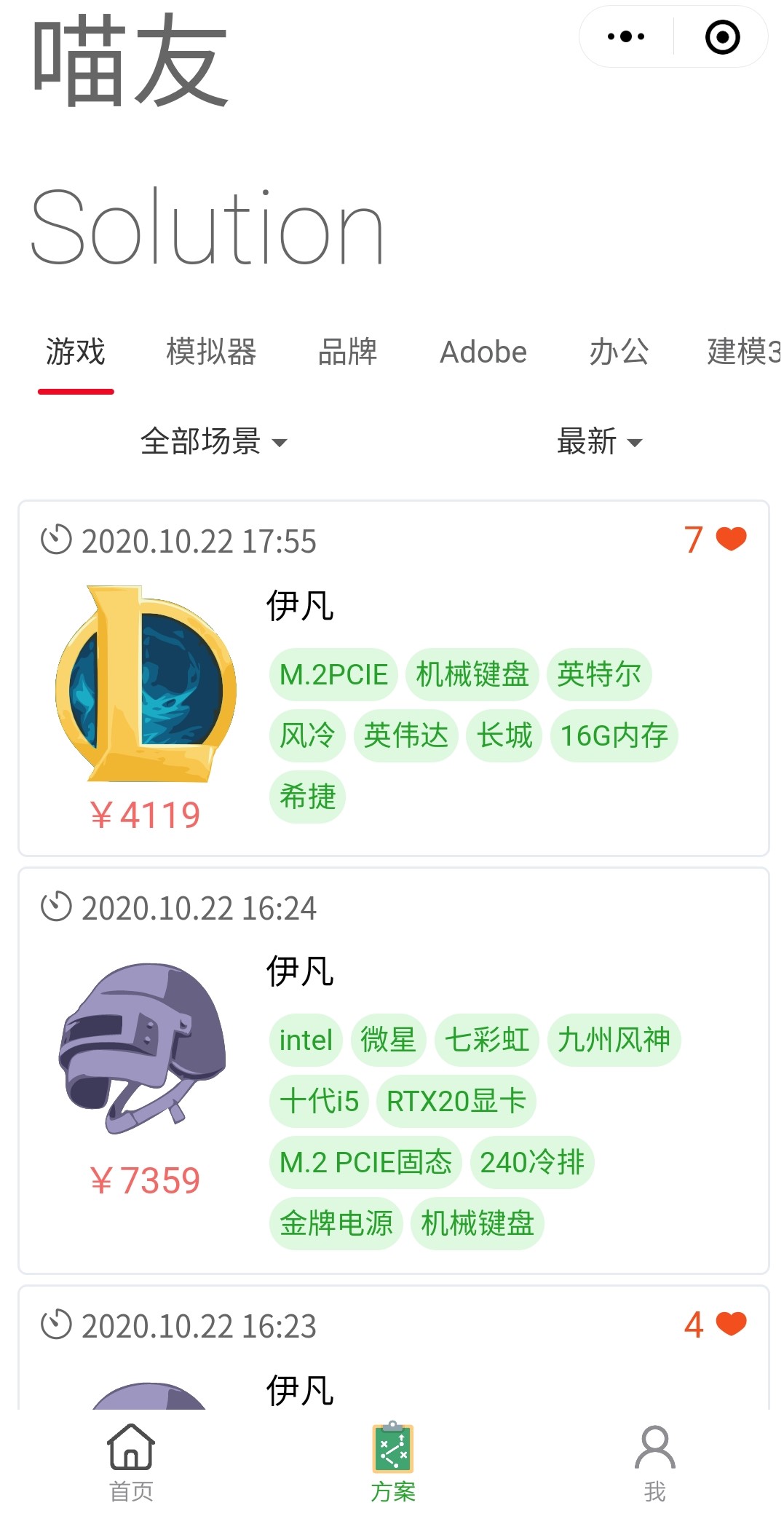Select the 品牌 category tab
The image size is (784, 1516).
coord(347,352)
